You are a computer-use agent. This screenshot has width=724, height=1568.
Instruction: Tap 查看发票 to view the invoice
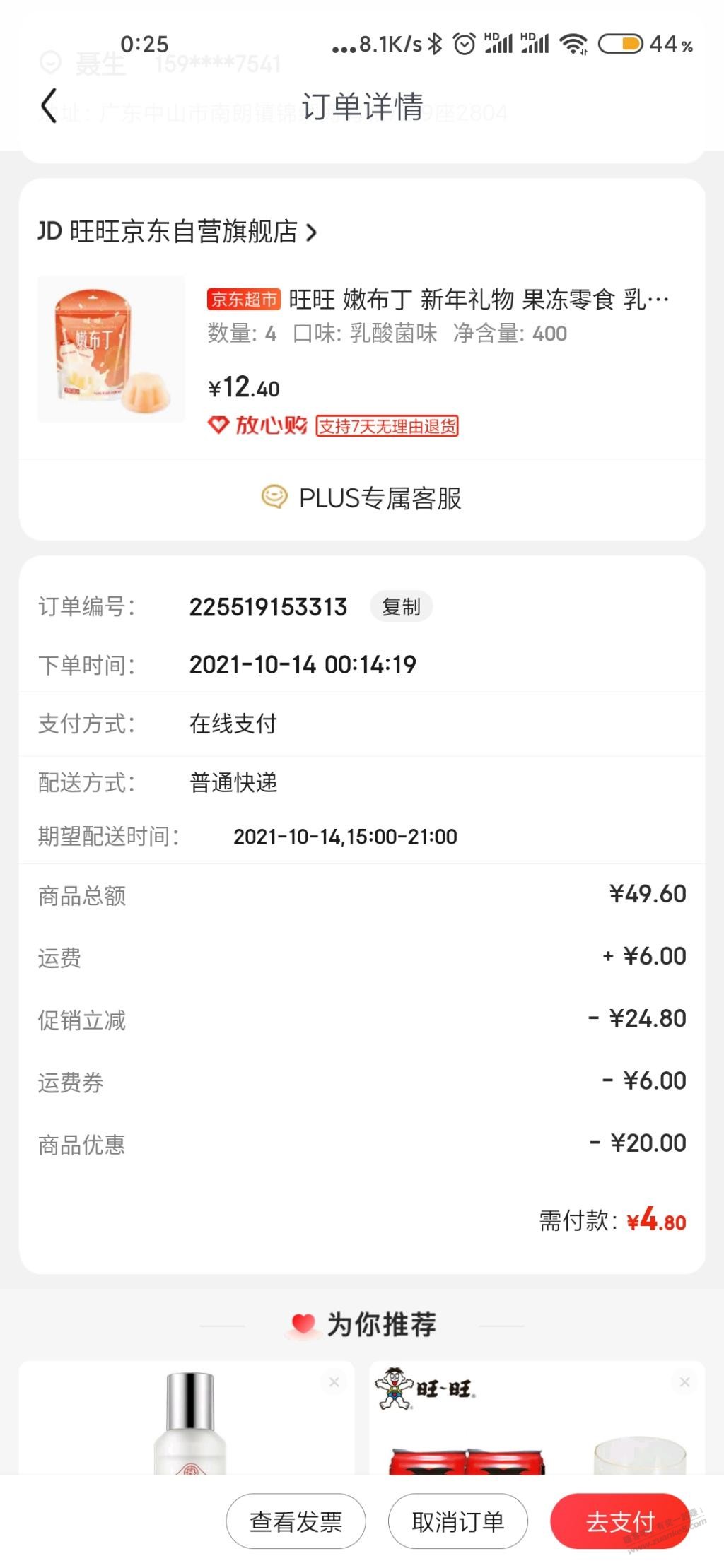(296, 1521)
